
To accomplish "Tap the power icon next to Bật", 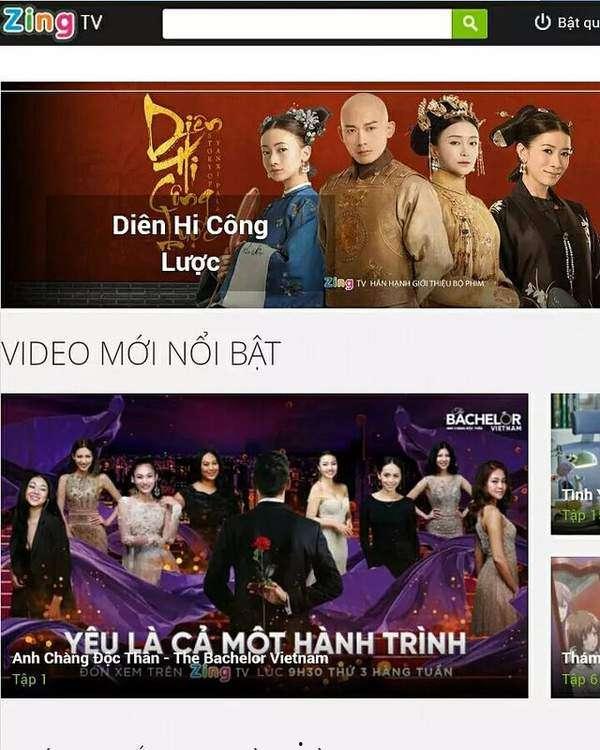I will tap(542, 22).
